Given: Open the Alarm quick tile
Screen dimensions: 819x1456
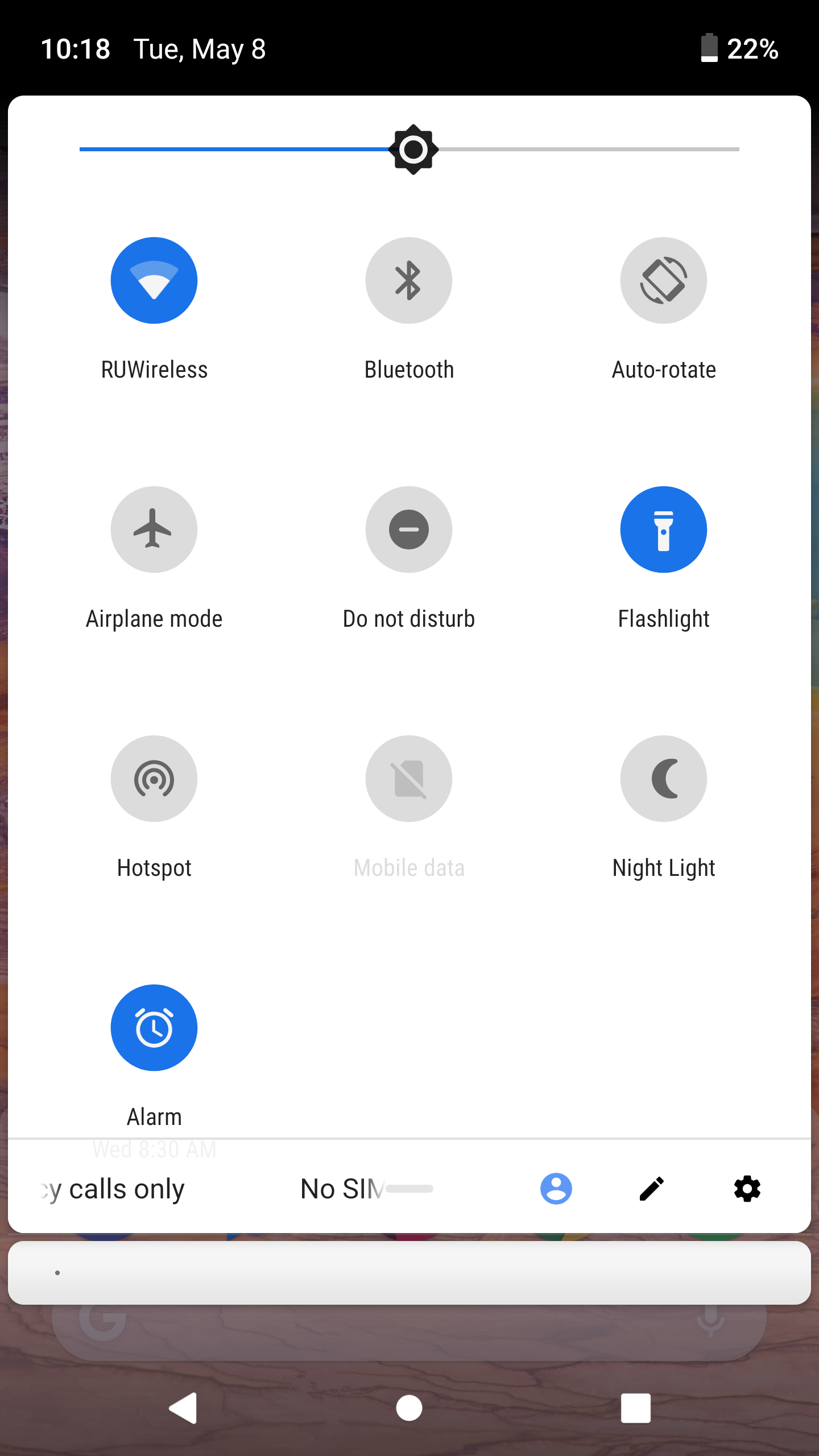Looking at the screenshot, I should pos(154,1027).
